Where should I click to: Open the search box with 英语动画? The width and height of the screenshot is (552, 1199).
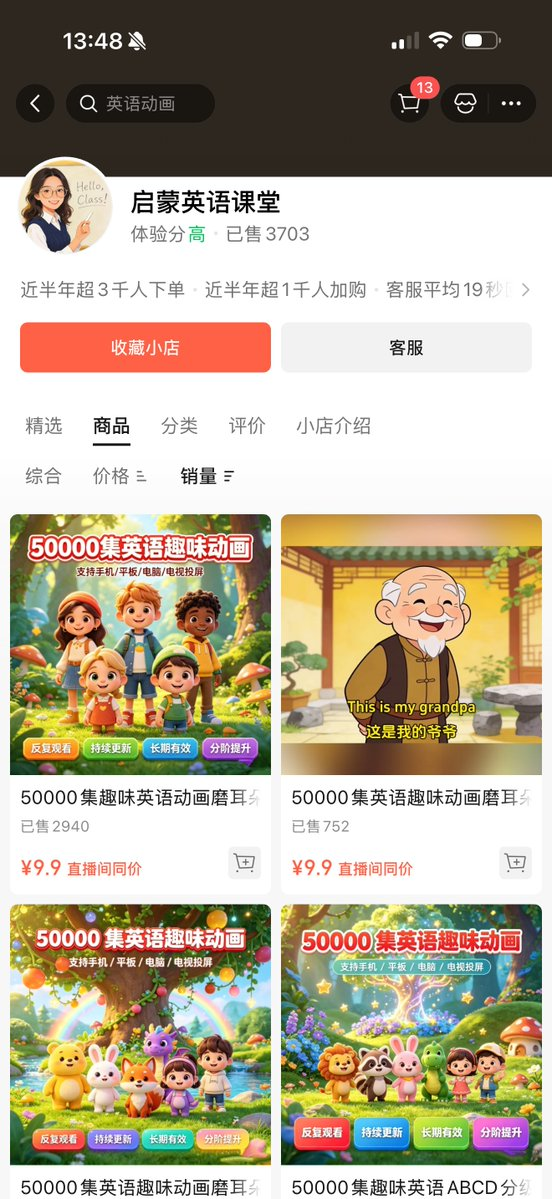[x=141, y=104]
